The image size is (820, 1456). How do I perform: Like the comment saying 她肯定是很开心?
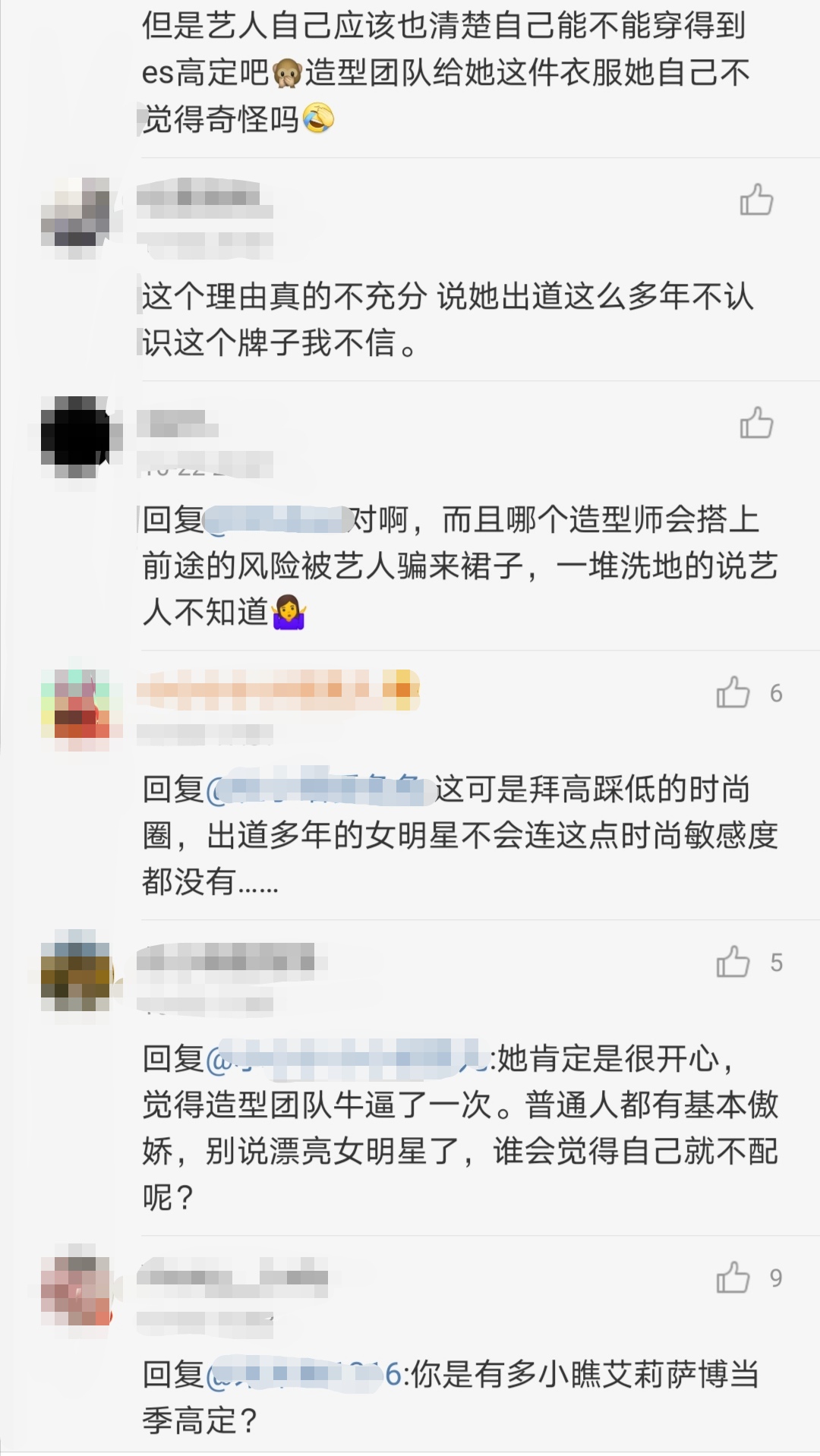[x=733, y=962]
